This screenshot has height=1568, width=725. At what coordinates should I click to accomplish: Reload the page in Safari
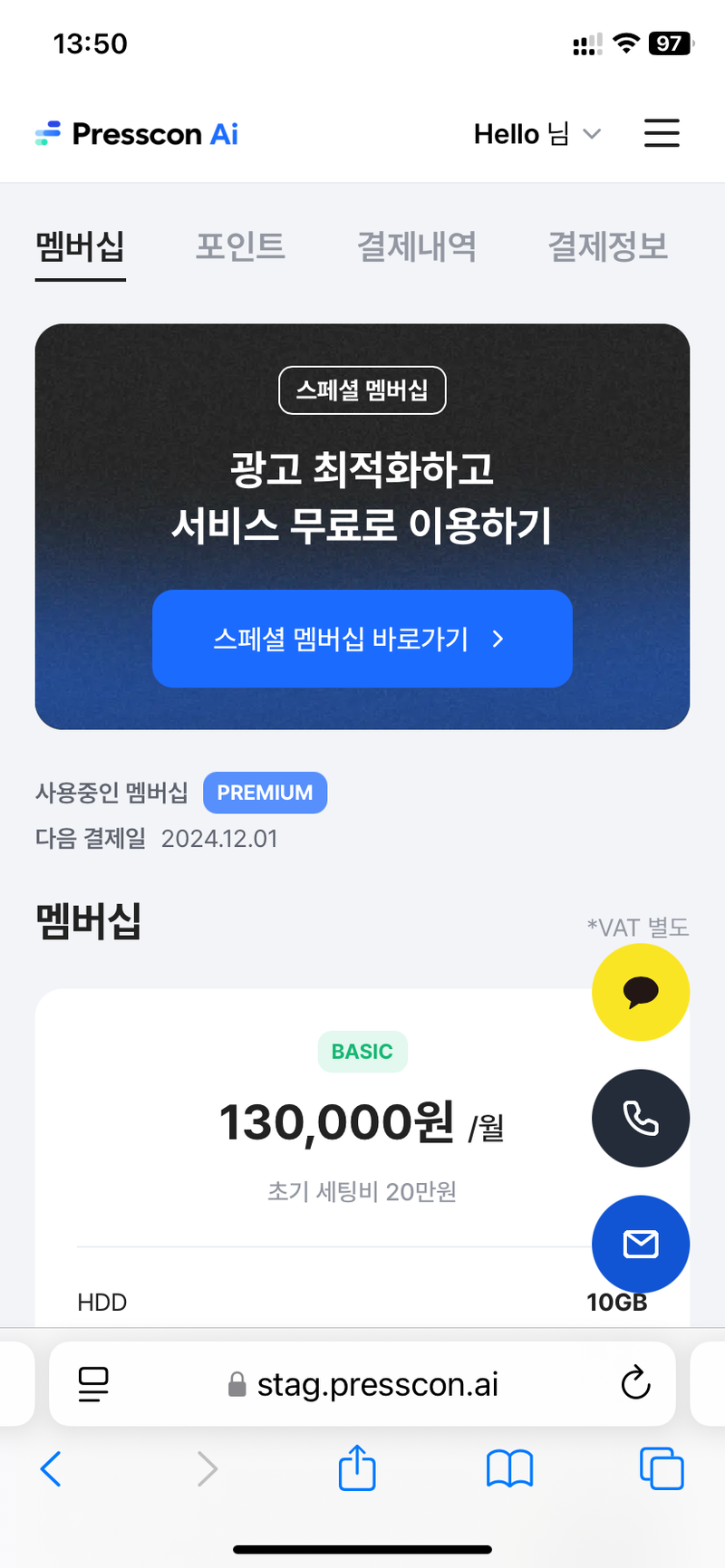(x=635, y=1383)
